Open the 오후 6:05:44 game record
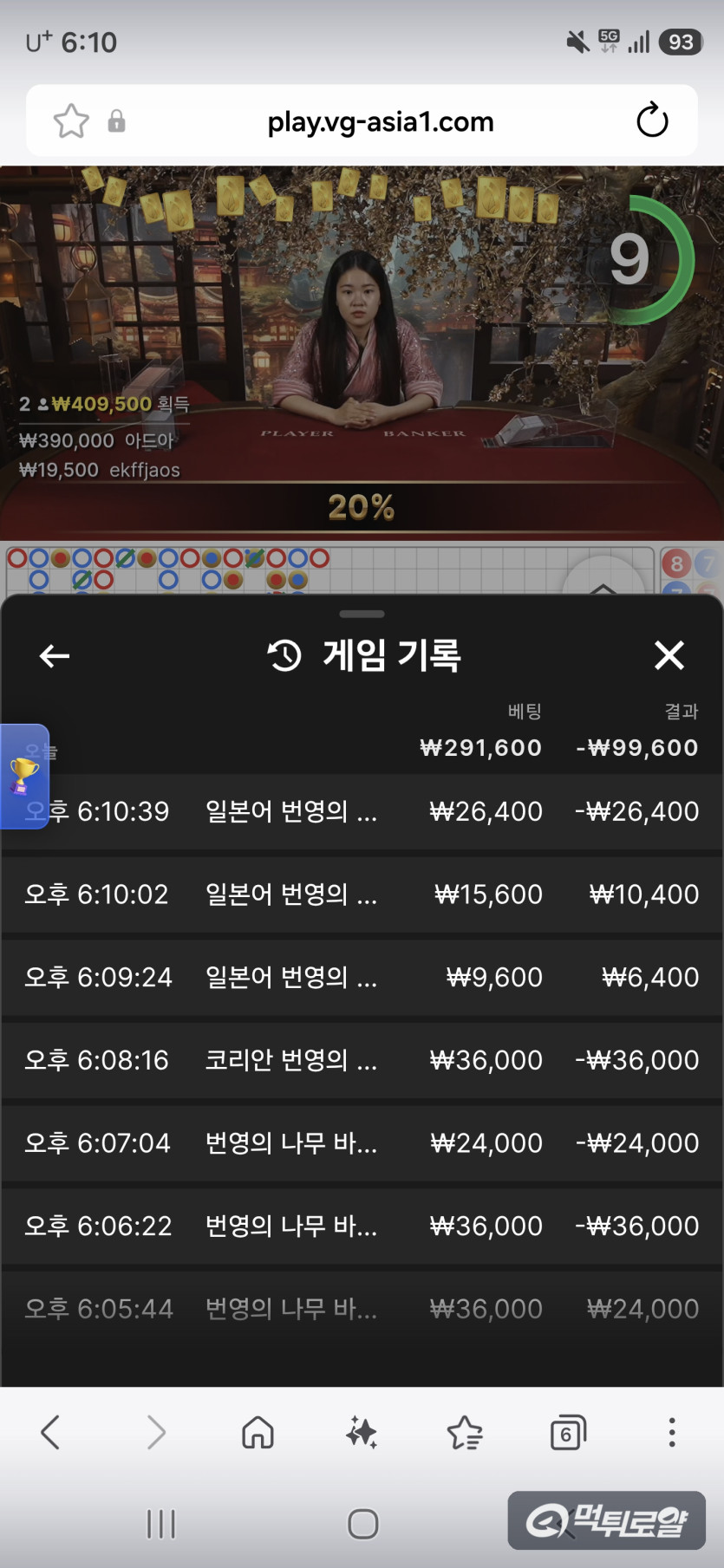Screen dimensions: 724x1568 coord(362,1309)
